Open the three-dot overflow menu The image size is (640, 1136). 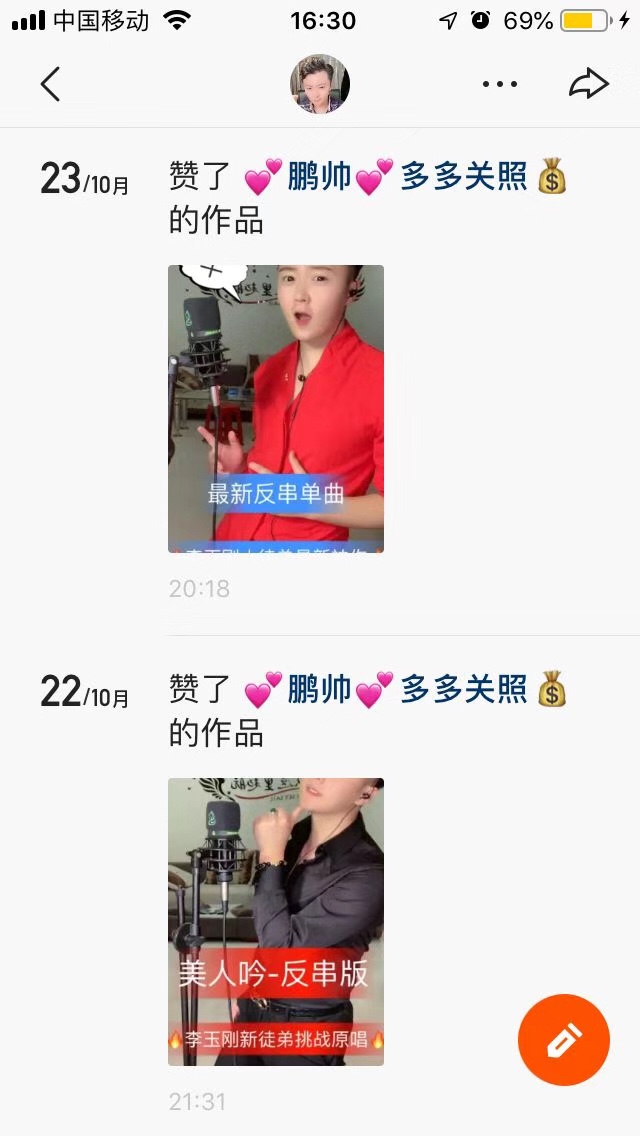(500, 84)
